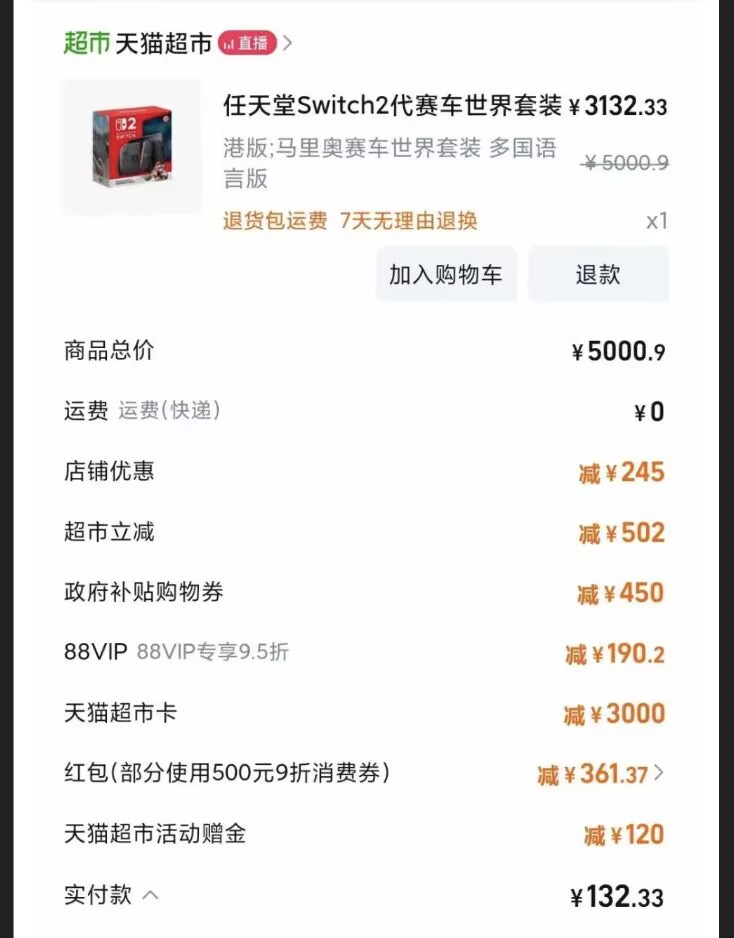Request a refund via 退款
This screenshot has height=938, width=734.
coord(598,275)
